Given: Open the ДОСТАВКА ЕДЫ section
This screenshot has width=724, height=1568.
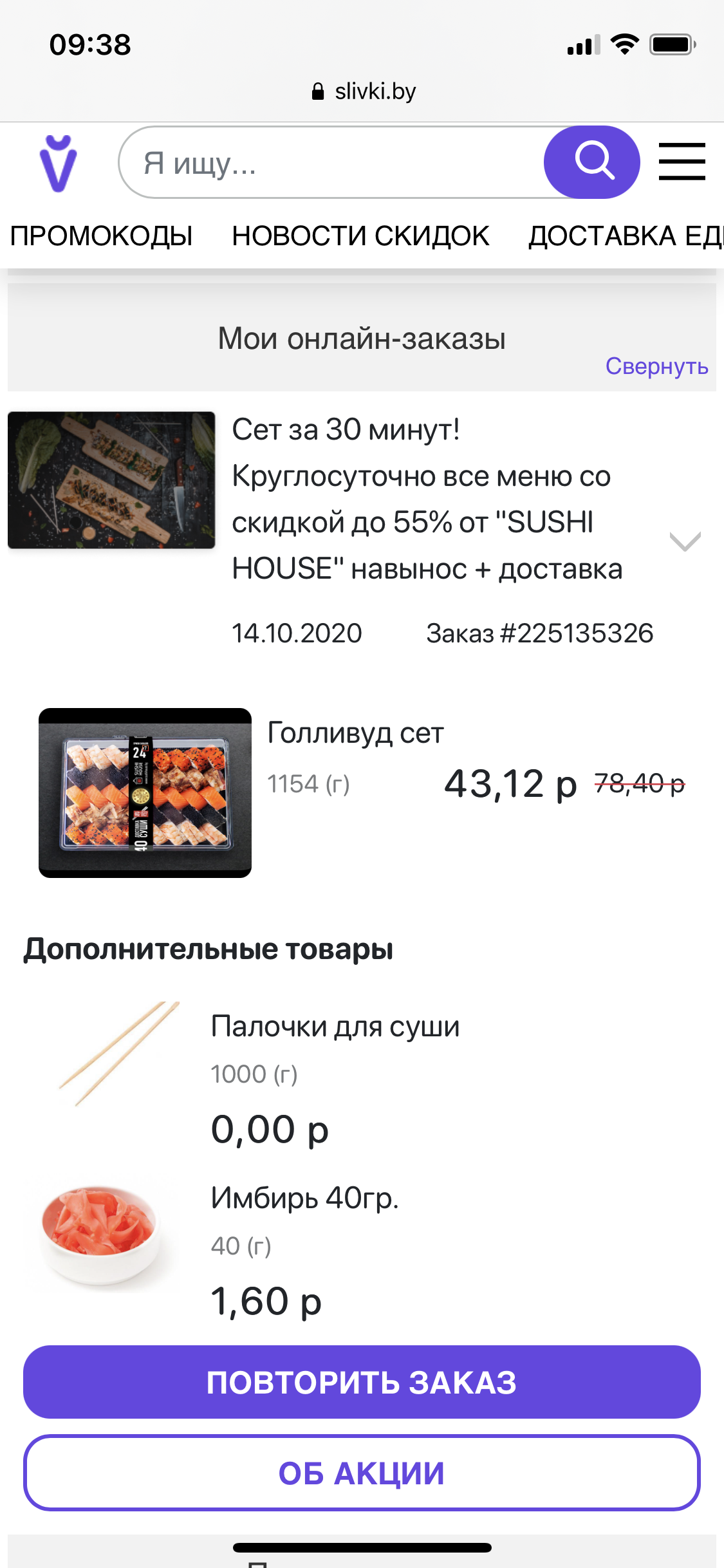Looking at the screenshot, I should point(624,236).
